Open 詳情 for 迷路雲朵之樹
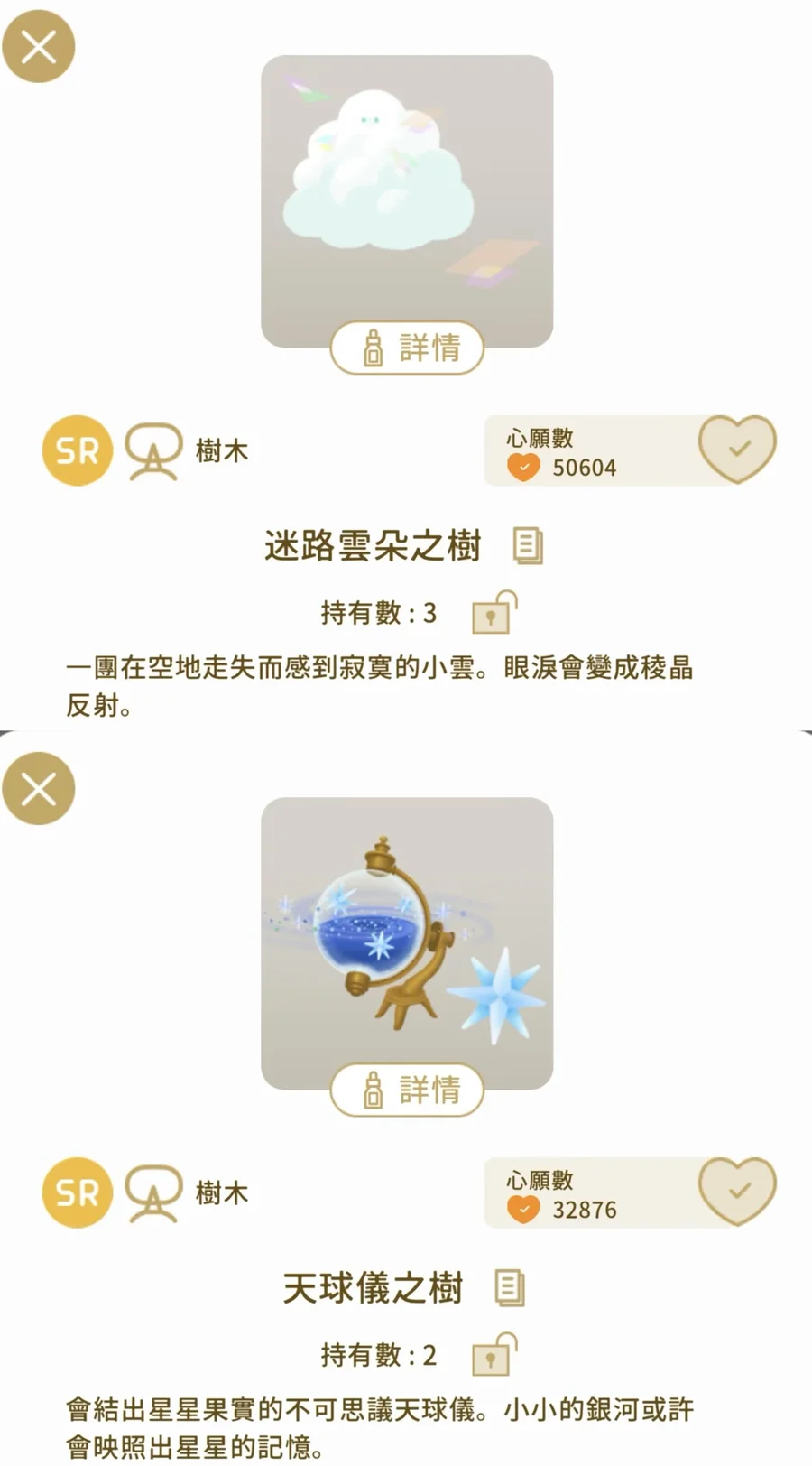 click(x=408, y=348)
